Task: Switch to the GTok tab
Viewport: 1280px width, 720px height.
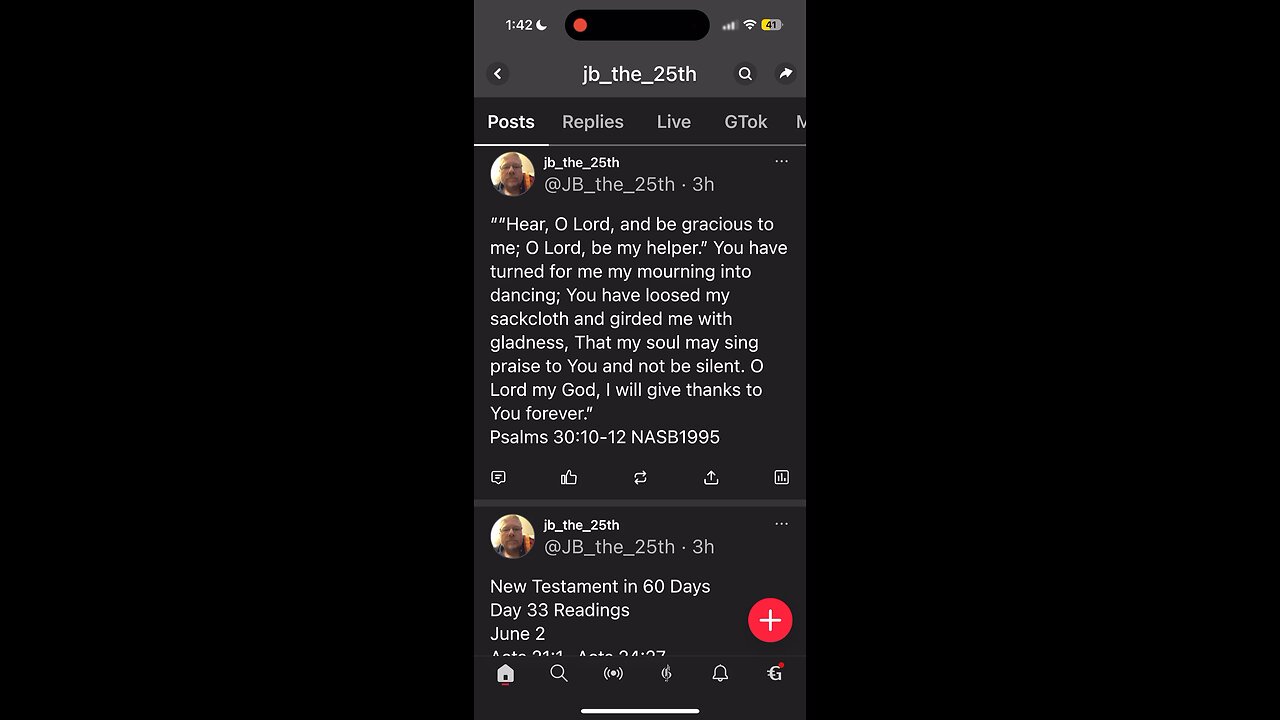Action: tap(745, 122)
